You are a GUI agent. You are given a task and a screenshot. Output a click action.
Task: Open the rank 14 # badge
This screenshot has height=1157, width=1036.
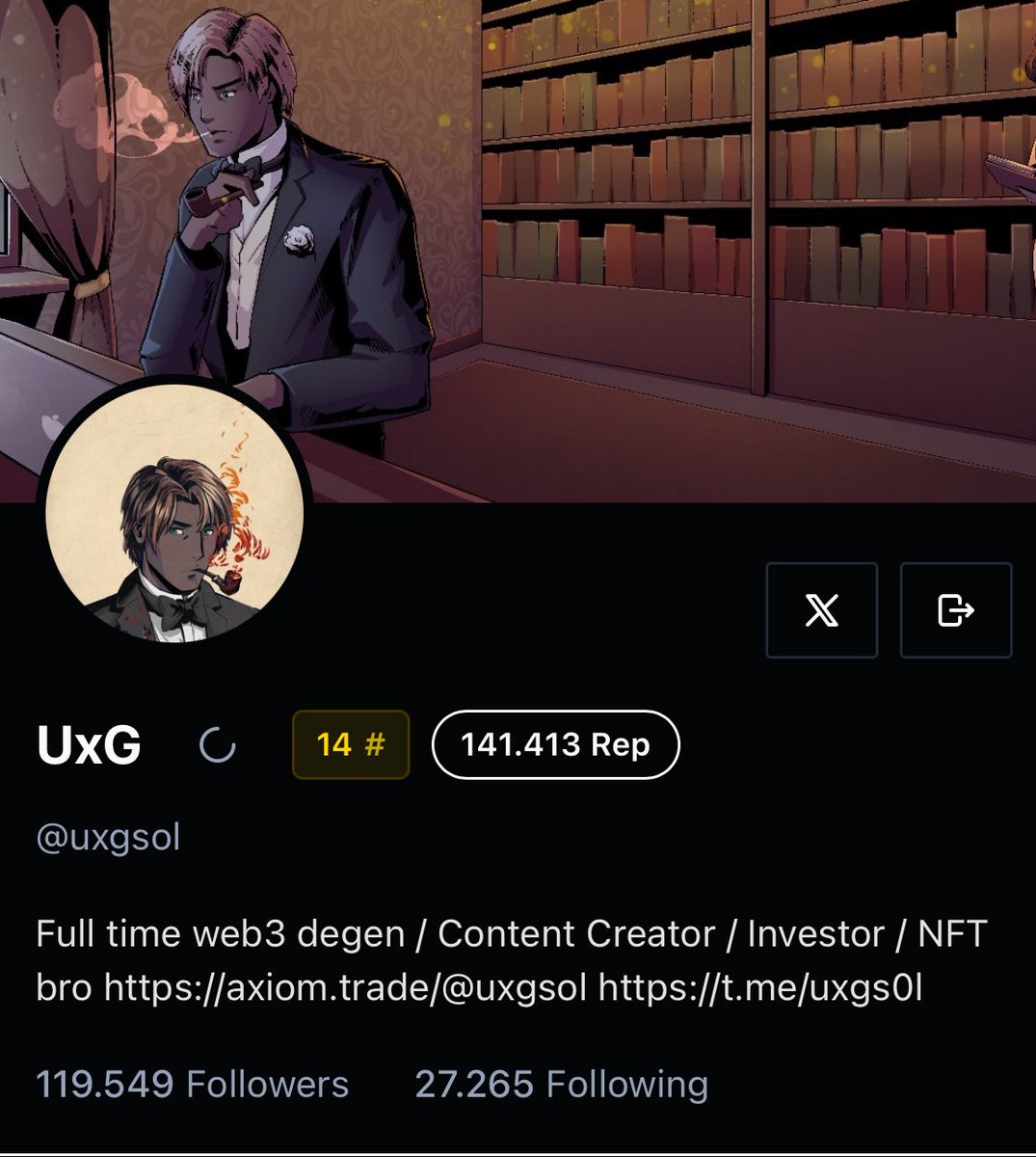tap(351, 744)
